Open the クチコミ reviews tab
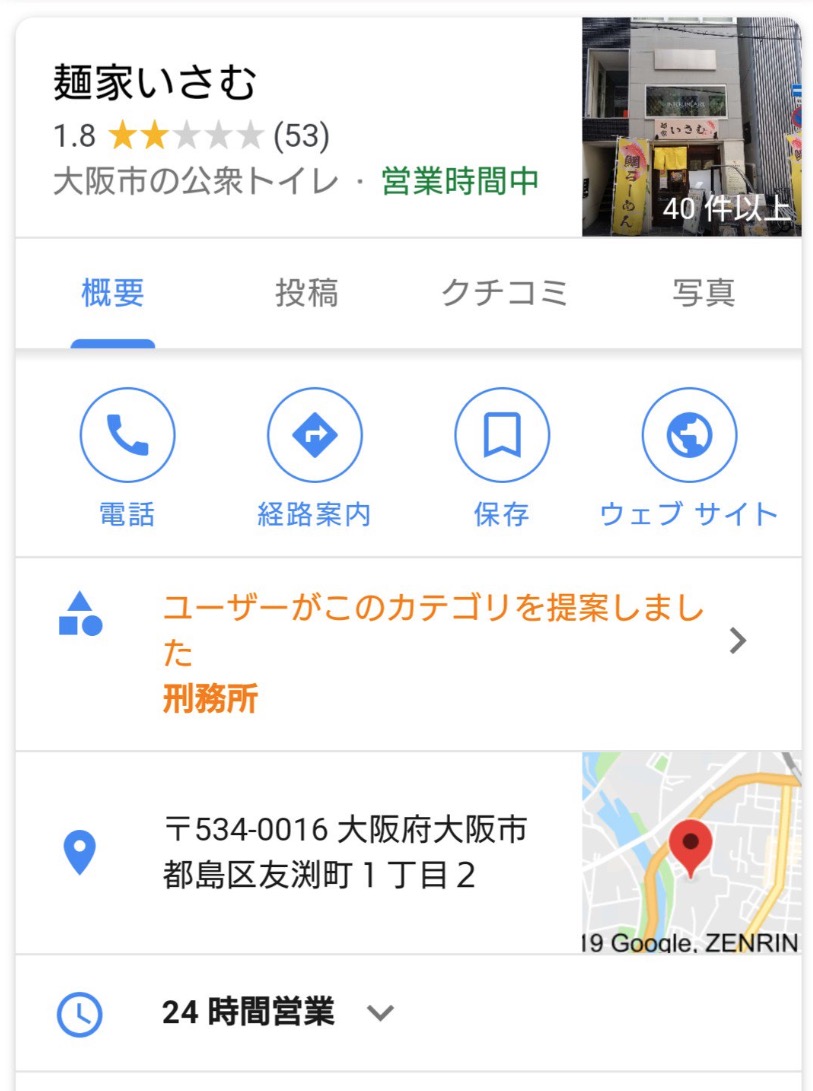This screenshot has width=813, height=1091. 505,294
